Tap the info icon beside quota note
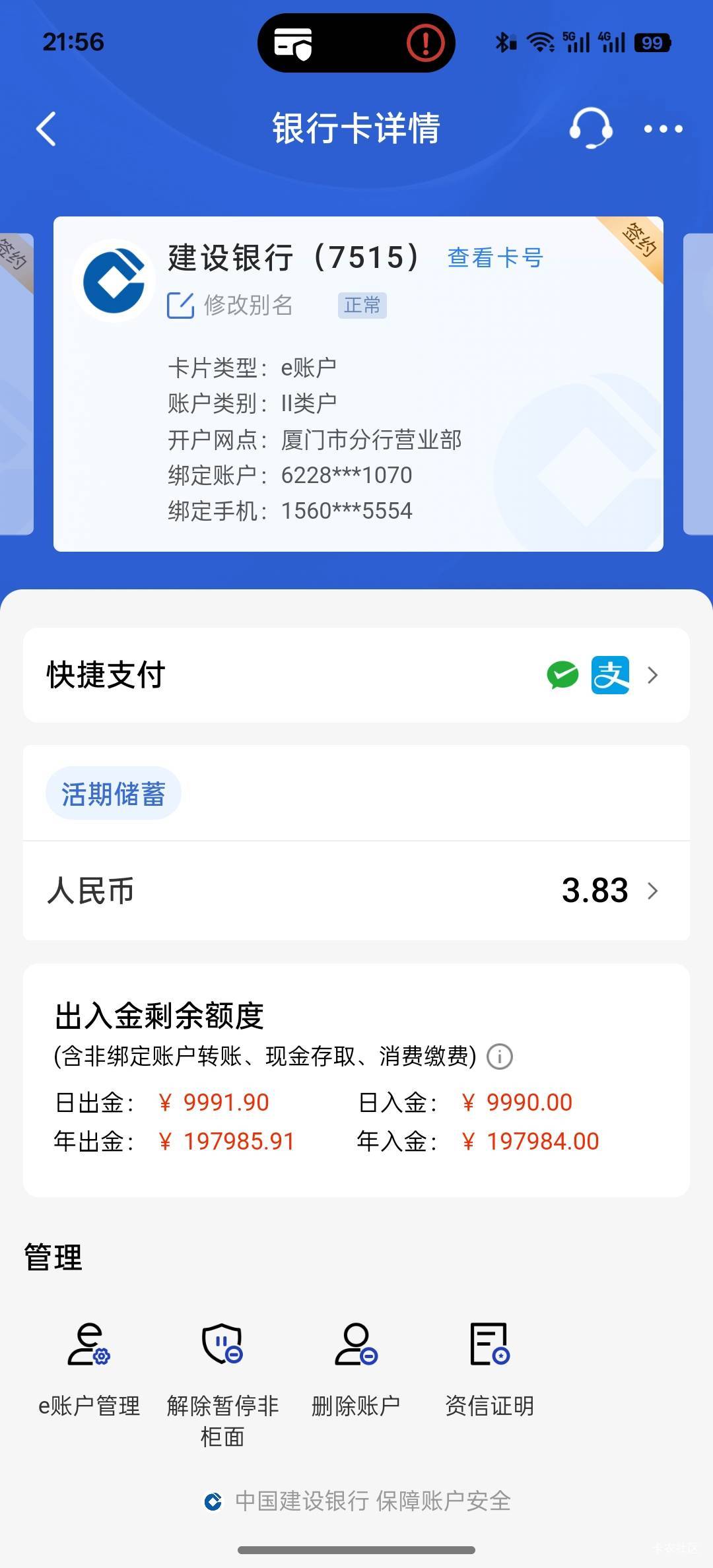713x1568 pixels. pyautogui.click(x=500, y=1057)
